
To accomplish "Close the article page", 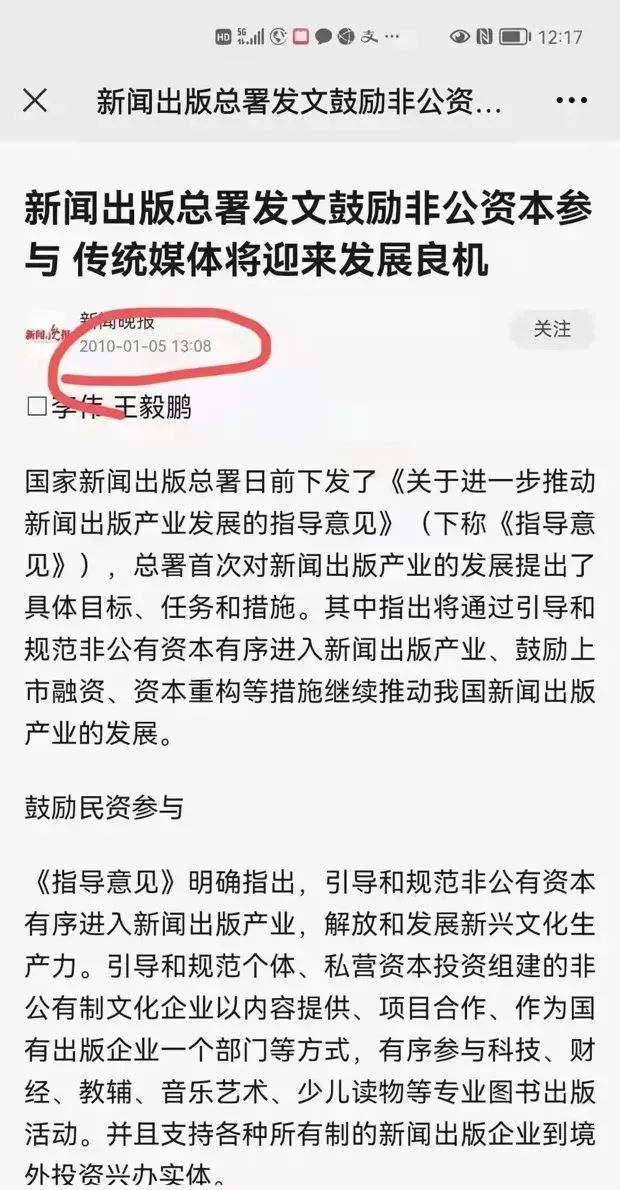I will [x=35, y=100].
